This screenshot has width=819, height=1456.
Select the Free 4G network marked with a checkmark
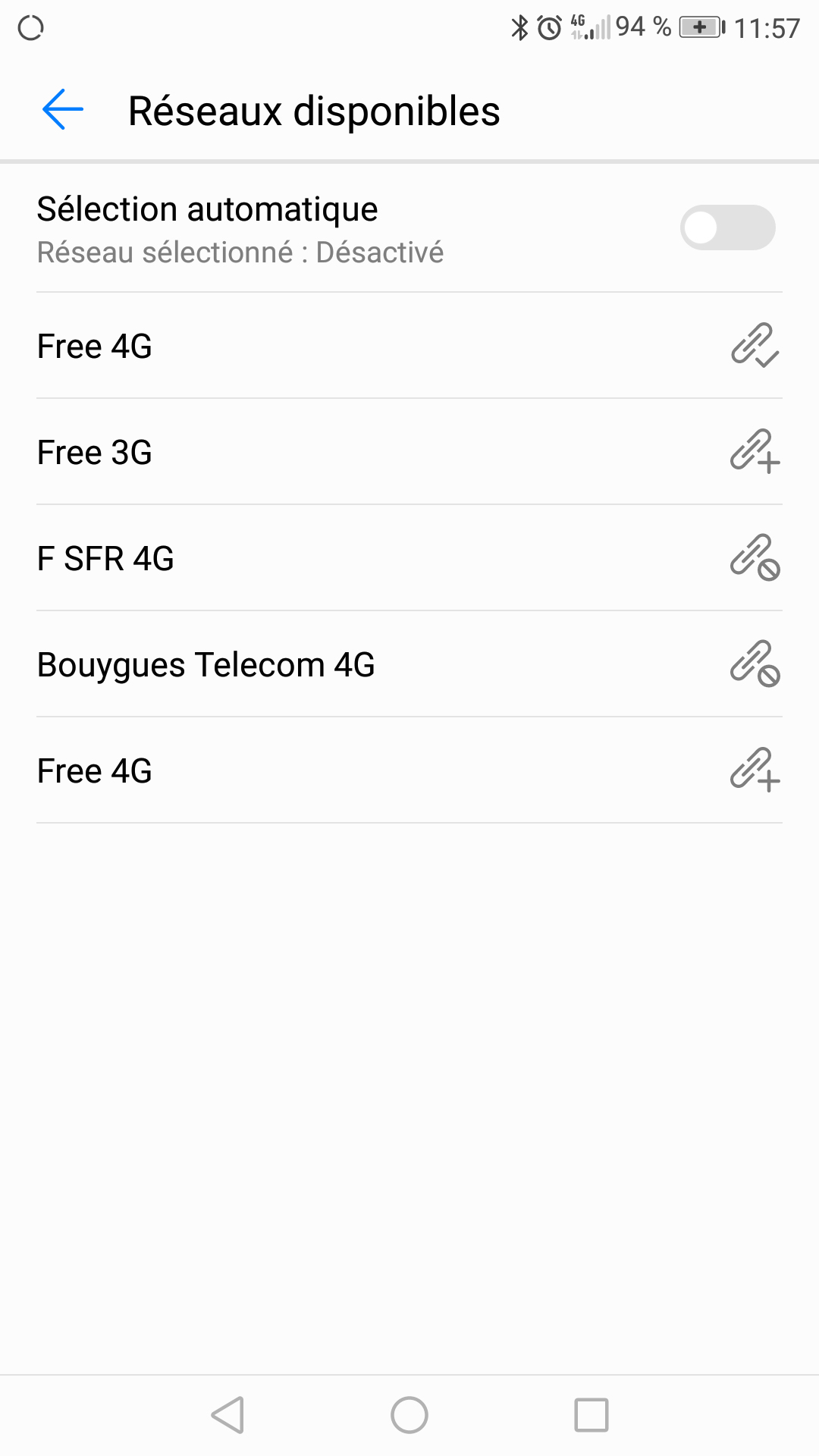click(x=409, y=346)
